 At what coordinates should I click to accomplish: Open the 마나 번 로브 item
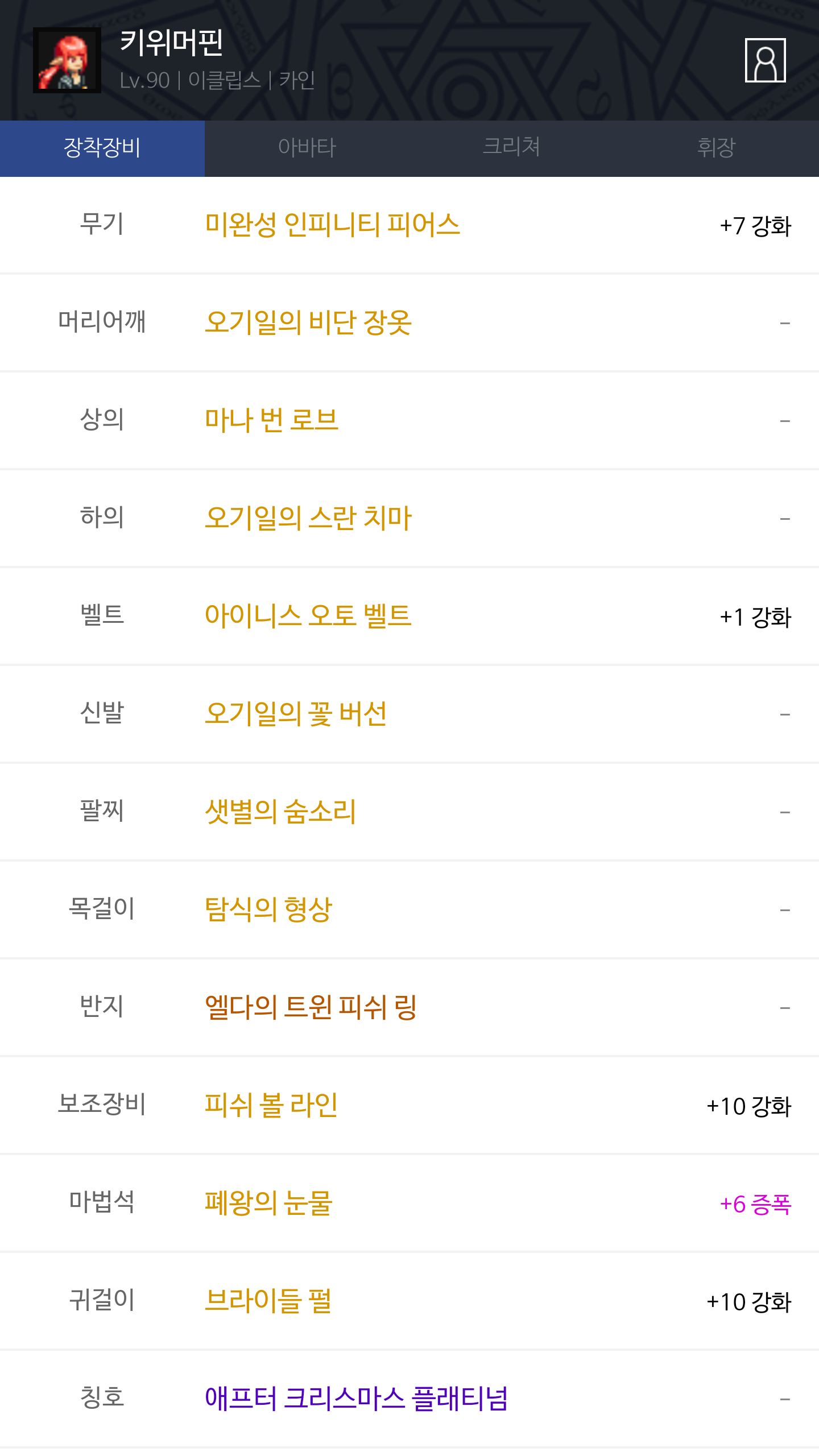[271, 420]
